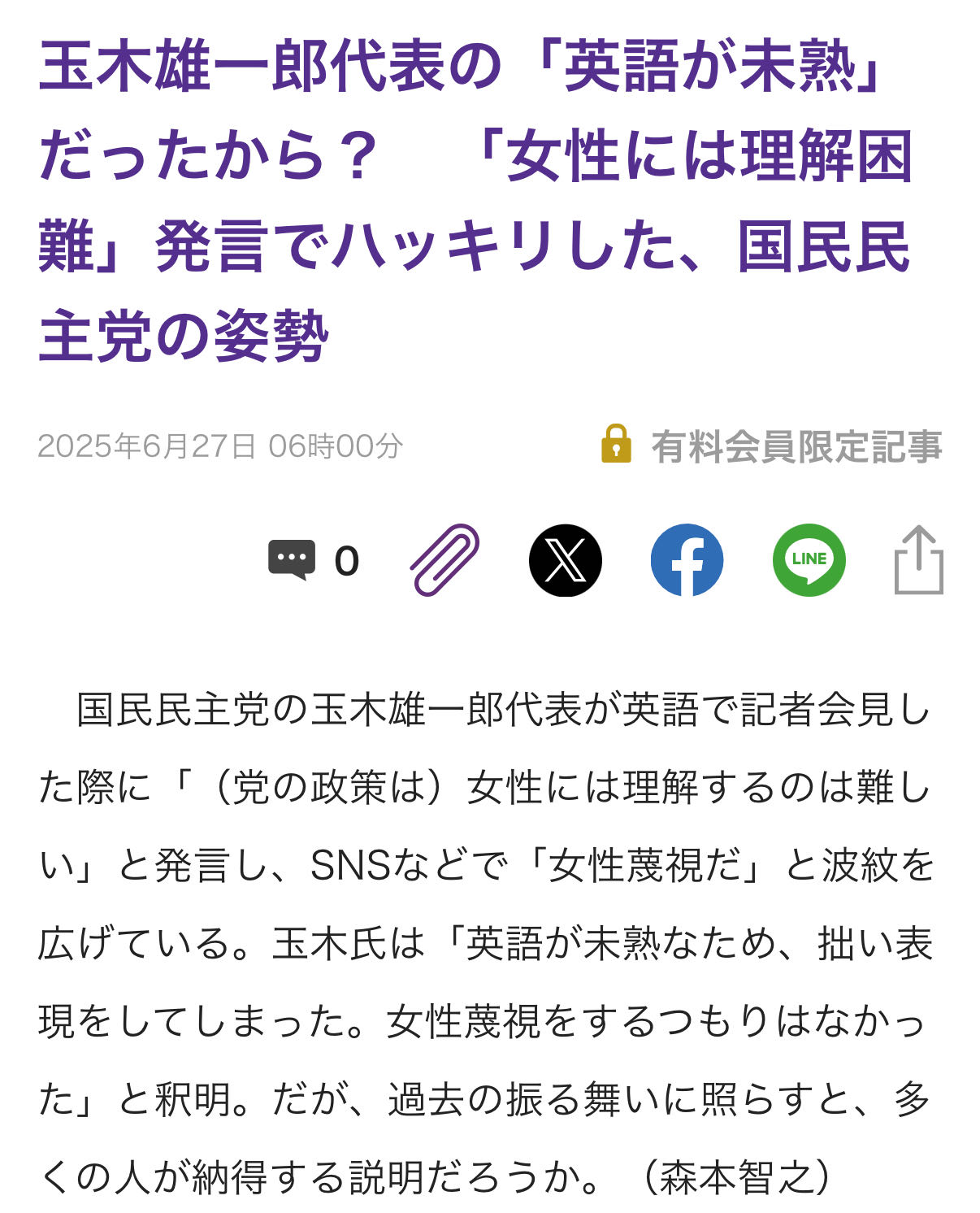This screenshot has height=1213, width=980.
Task: Clip article with the paperclip icon
Action: [x=444, y=559]
